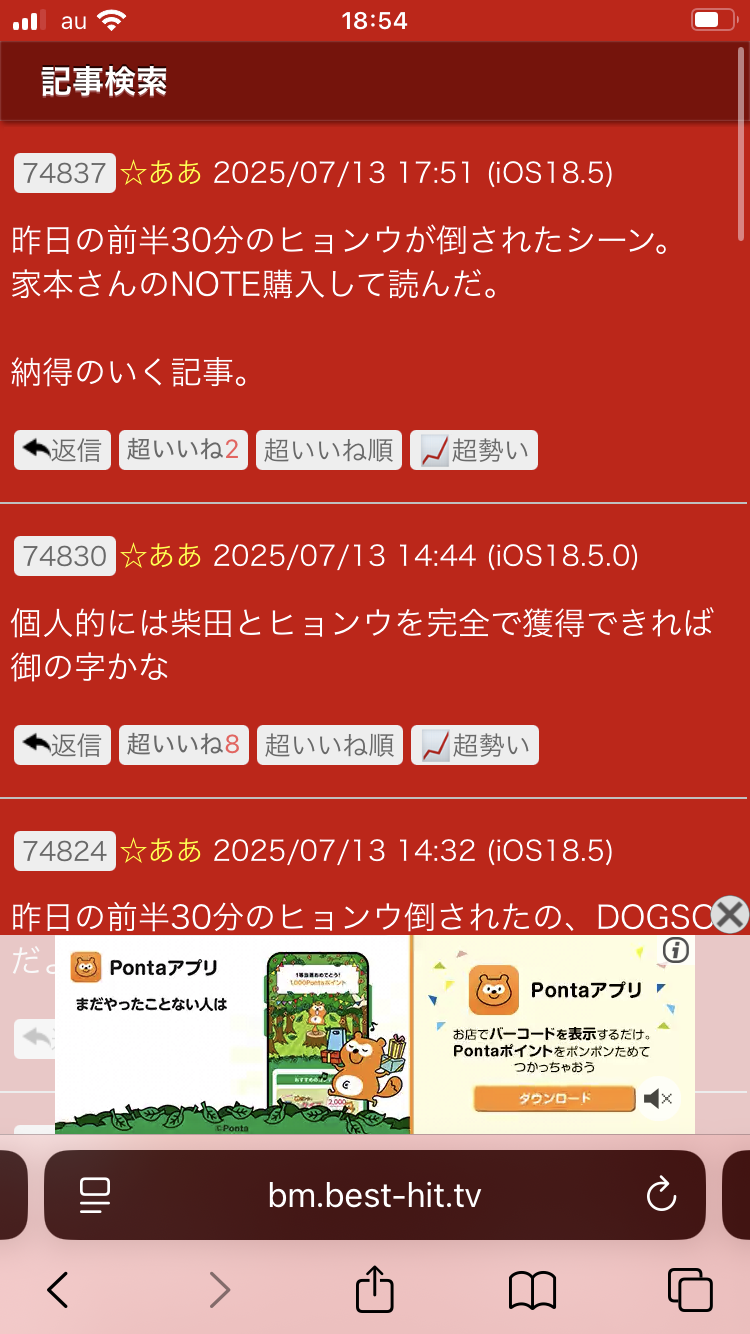
Task: Mute the Ponta ad sound
Action: (x=658, y=1099)
